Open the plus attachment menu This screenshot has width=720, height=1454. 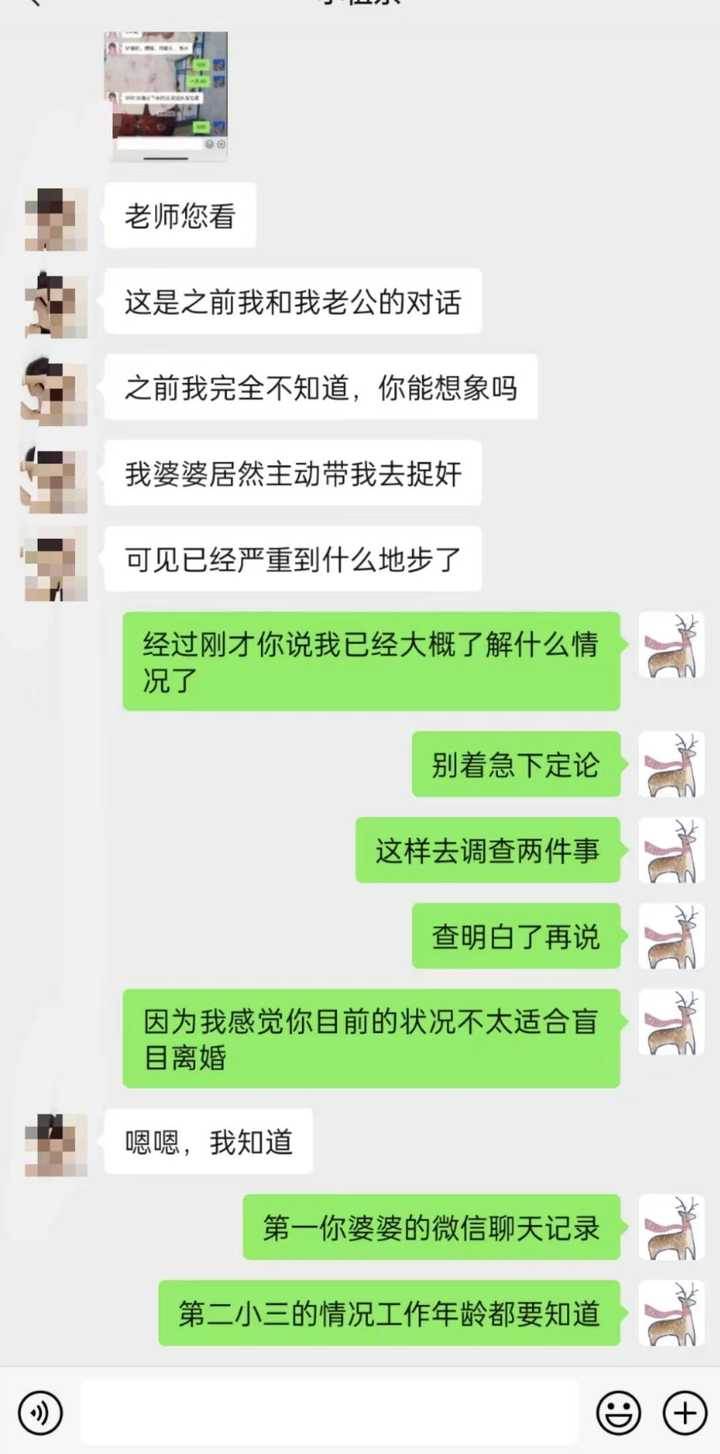[x=685, y=1412]
